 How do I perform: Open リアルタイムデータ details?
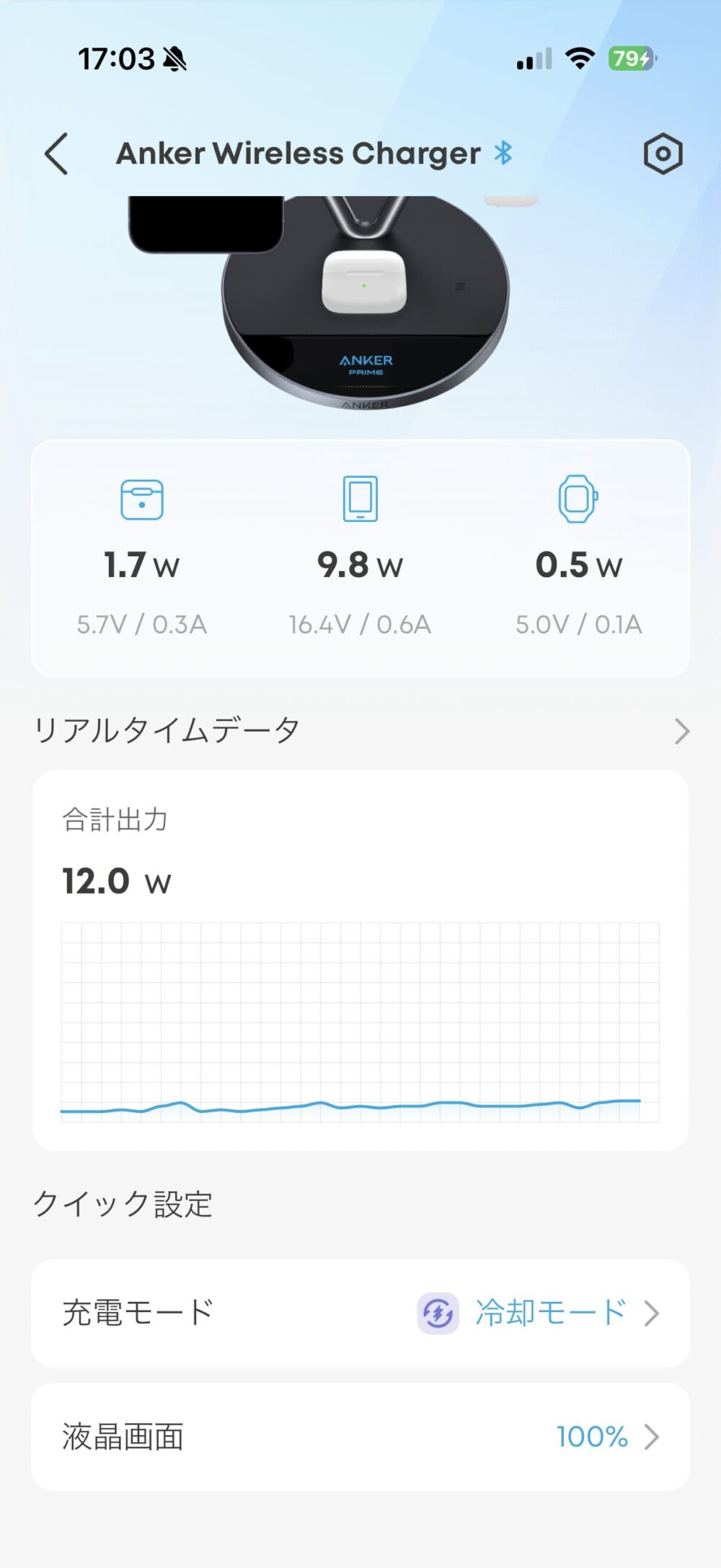tap(681, 731)
